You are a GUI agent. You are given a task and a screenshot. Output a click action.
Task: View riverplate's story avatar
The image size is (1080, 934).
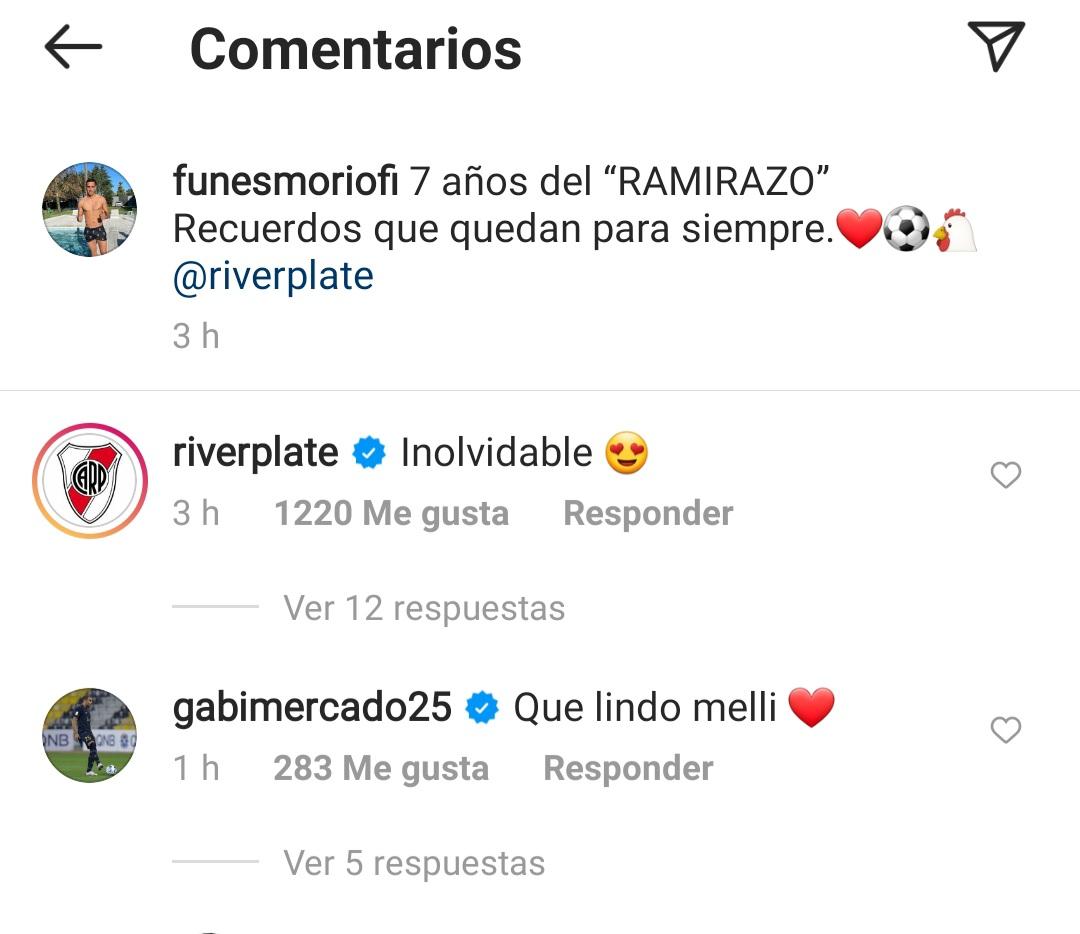pos(89,481)
